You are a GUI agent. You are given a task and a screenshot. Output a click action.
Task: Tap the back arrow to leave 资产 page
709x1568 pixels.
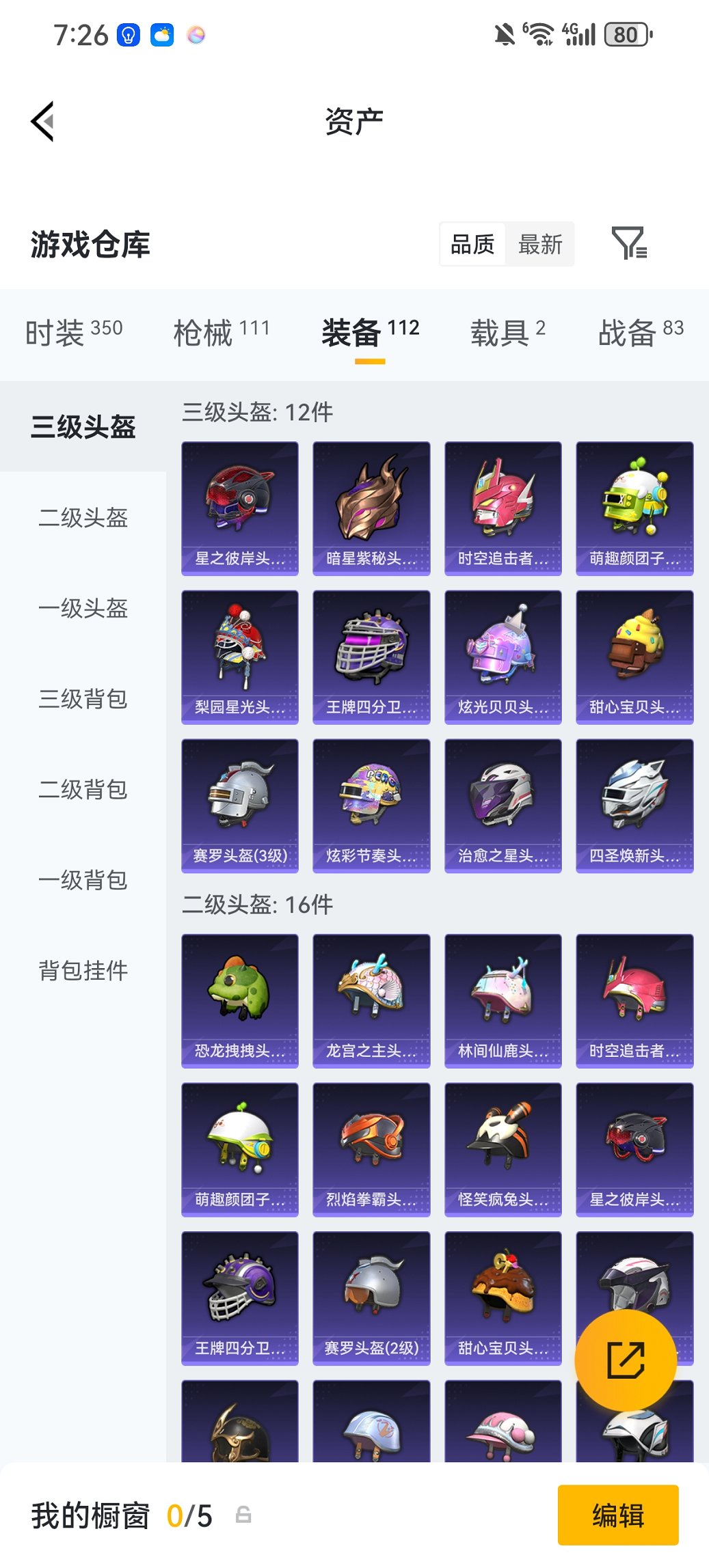coord(42,121)
